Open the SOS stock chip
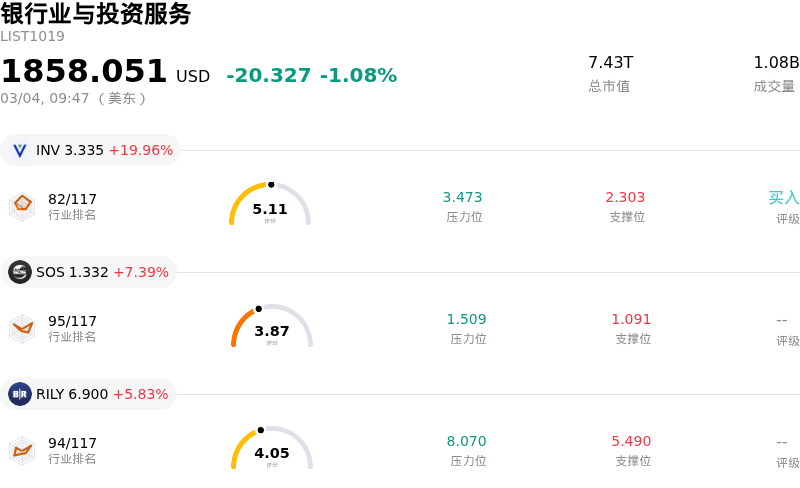 (89, 272)
